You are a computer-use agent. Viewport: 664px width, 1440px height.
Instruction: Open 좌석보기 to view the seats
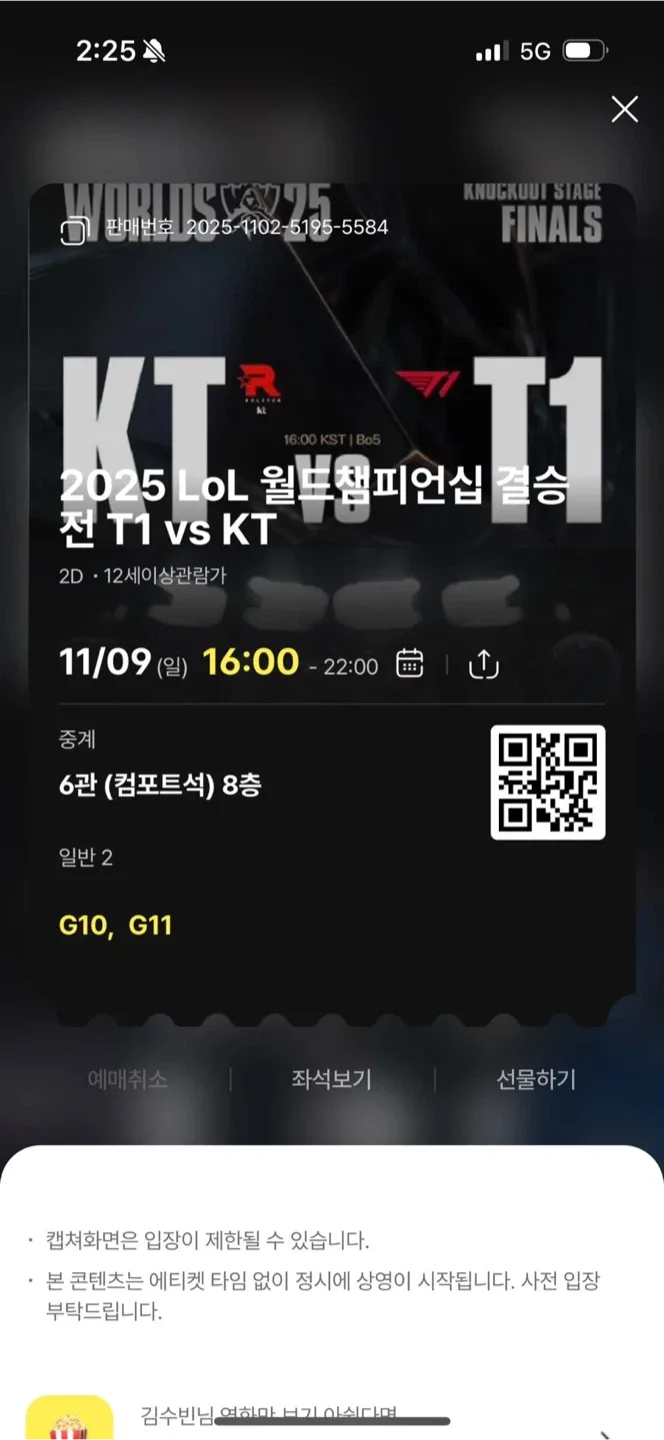tap(331, 1080)
